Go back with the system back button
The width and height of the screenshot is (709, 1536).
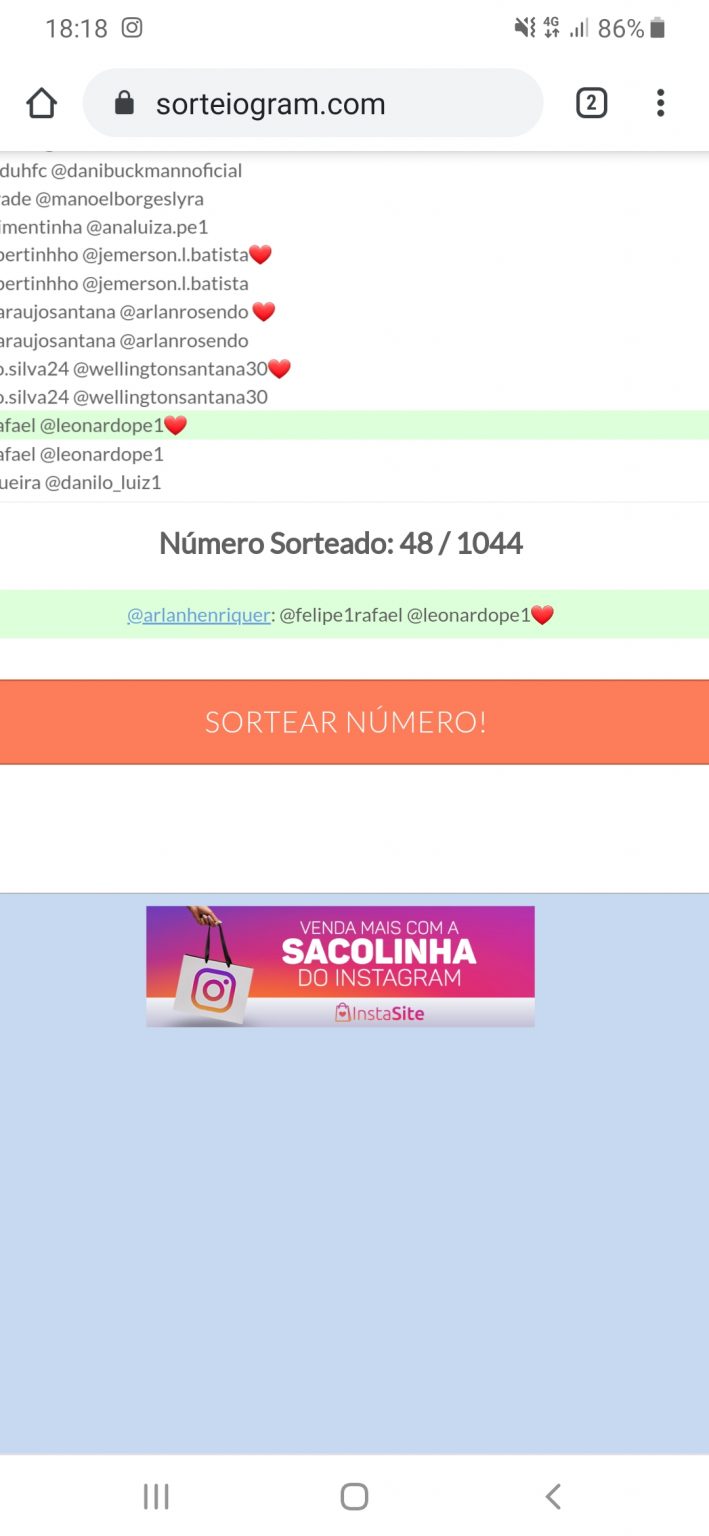point(553,1496)
